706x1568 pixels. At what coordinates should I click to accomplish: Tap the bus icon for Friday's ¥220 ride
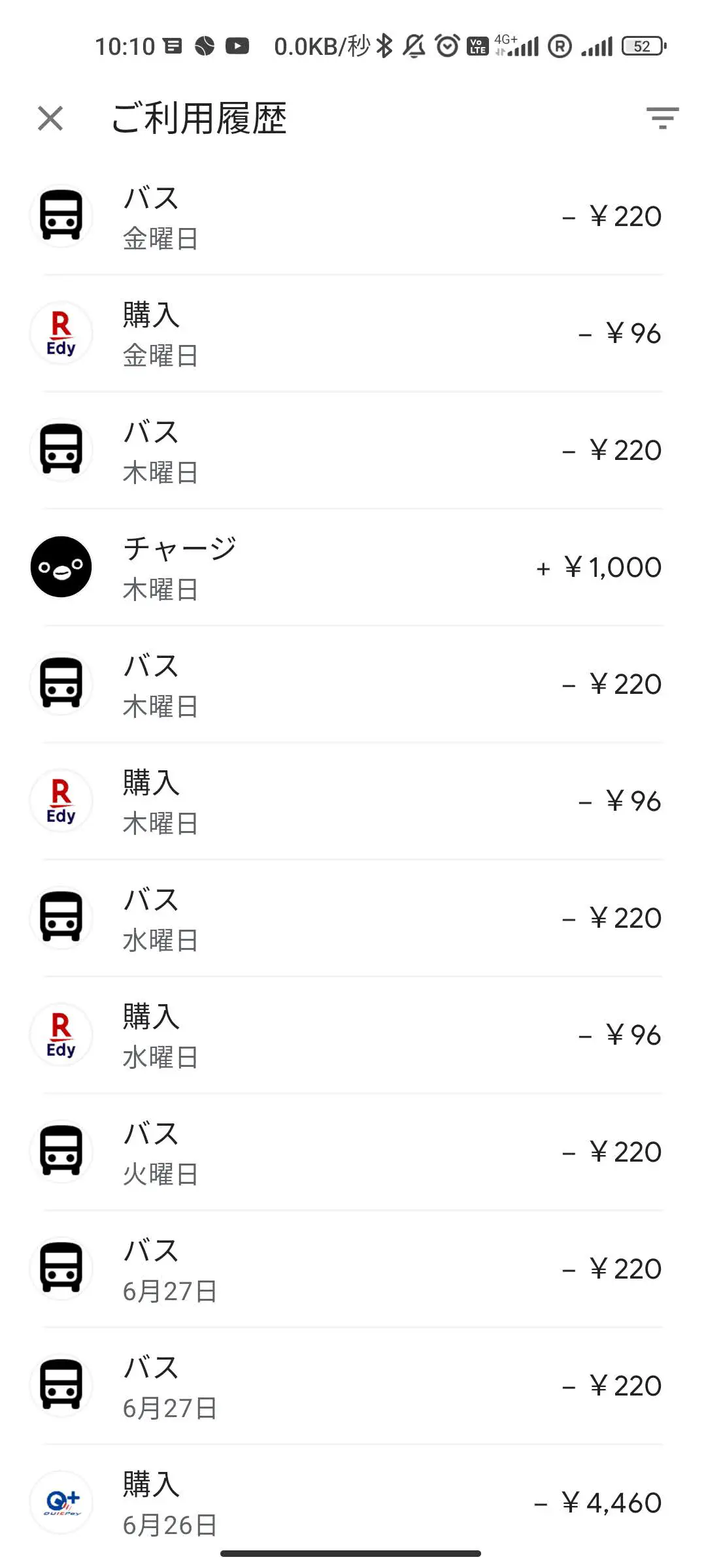(61, 216)
